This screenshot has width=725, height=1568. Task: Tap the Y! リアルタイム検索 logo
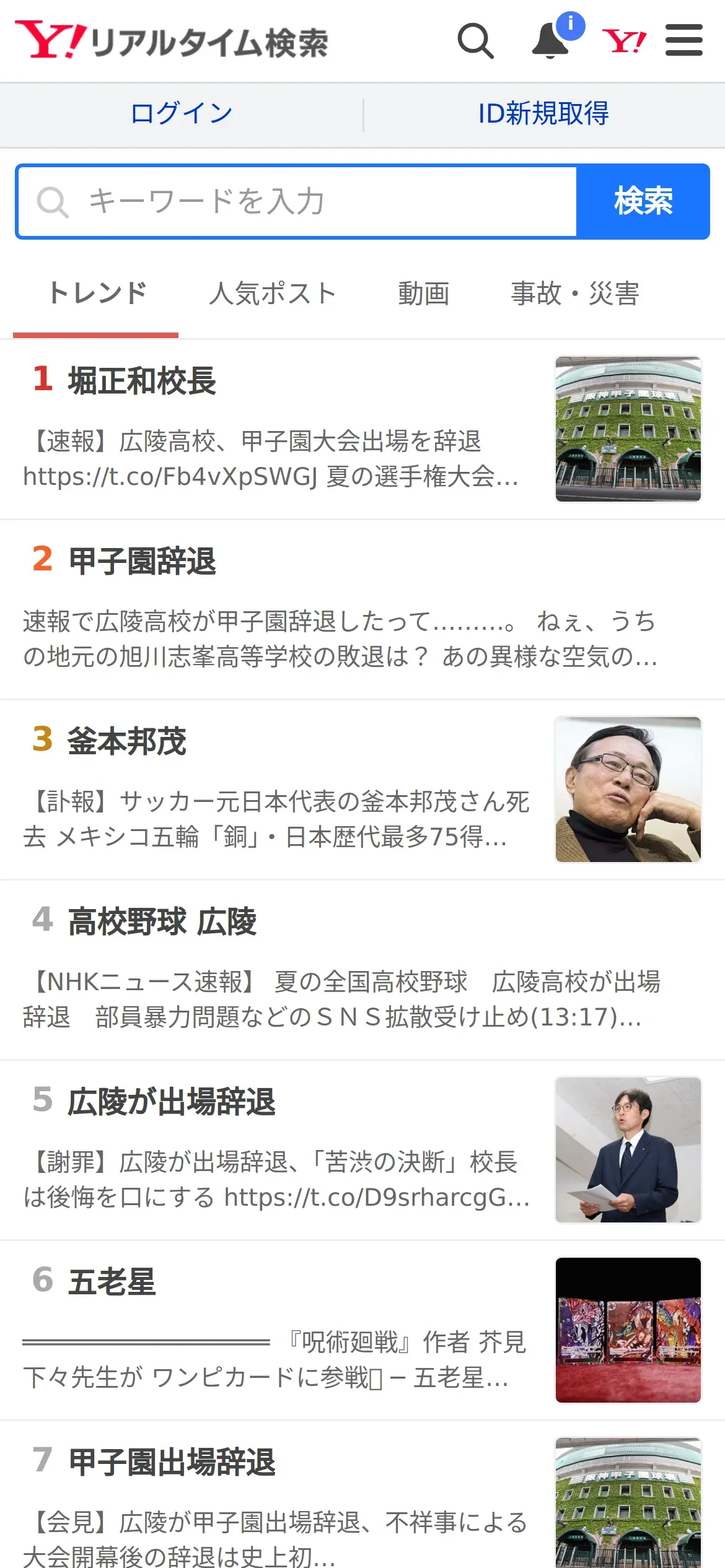pyautogui.click(x=172, y=41)
